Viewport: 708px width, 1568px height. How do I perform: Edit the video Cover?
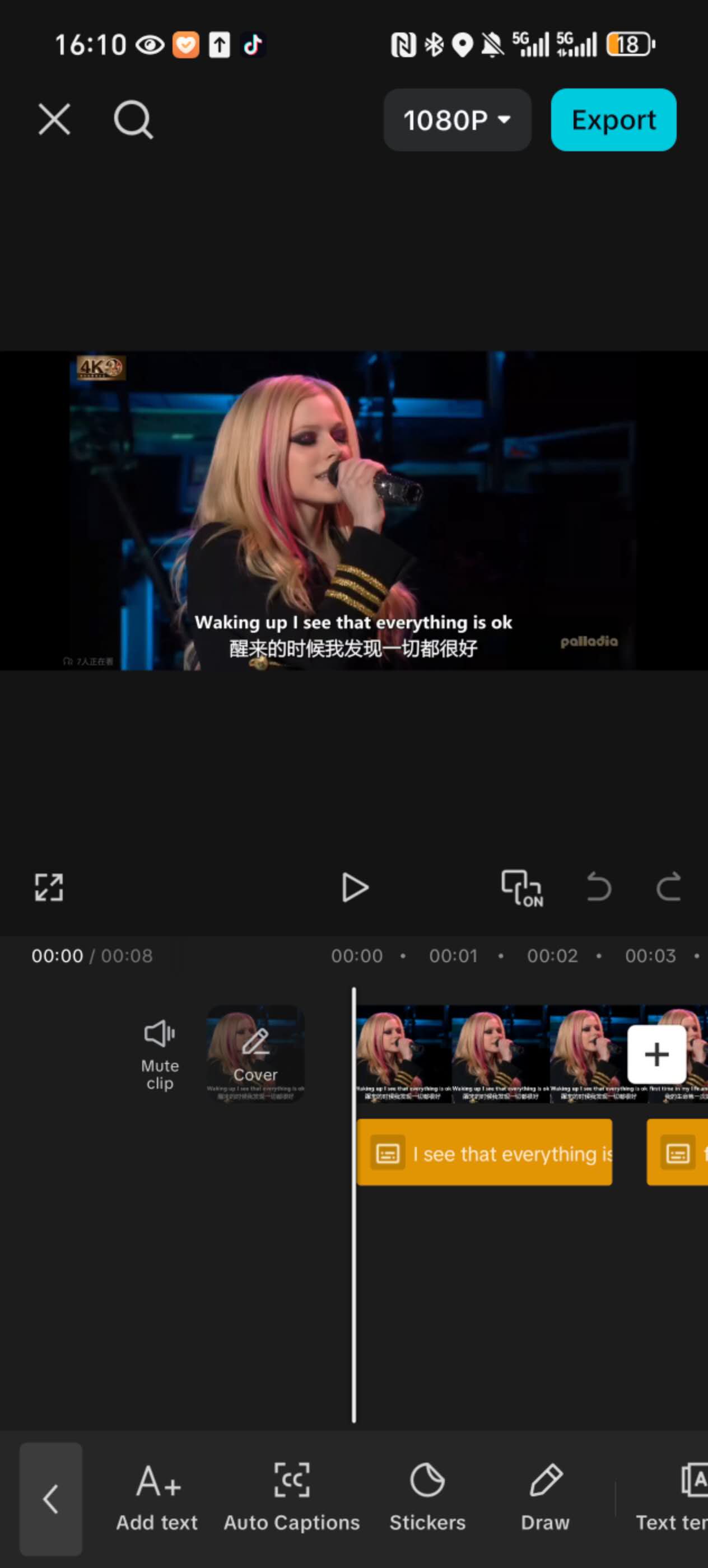coord(255,1054)
